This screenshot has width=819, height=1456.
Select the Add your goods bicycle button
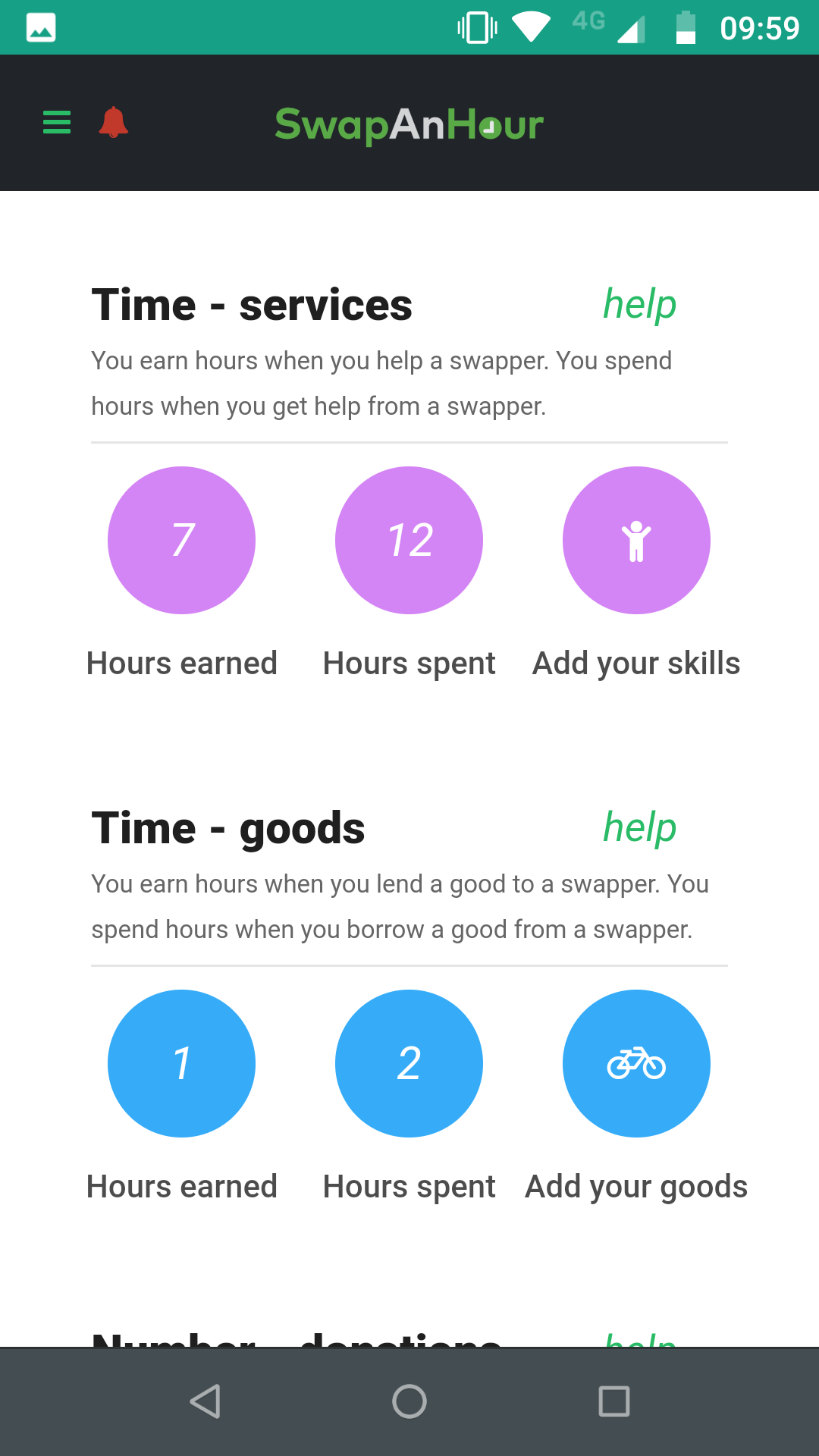636,1063
